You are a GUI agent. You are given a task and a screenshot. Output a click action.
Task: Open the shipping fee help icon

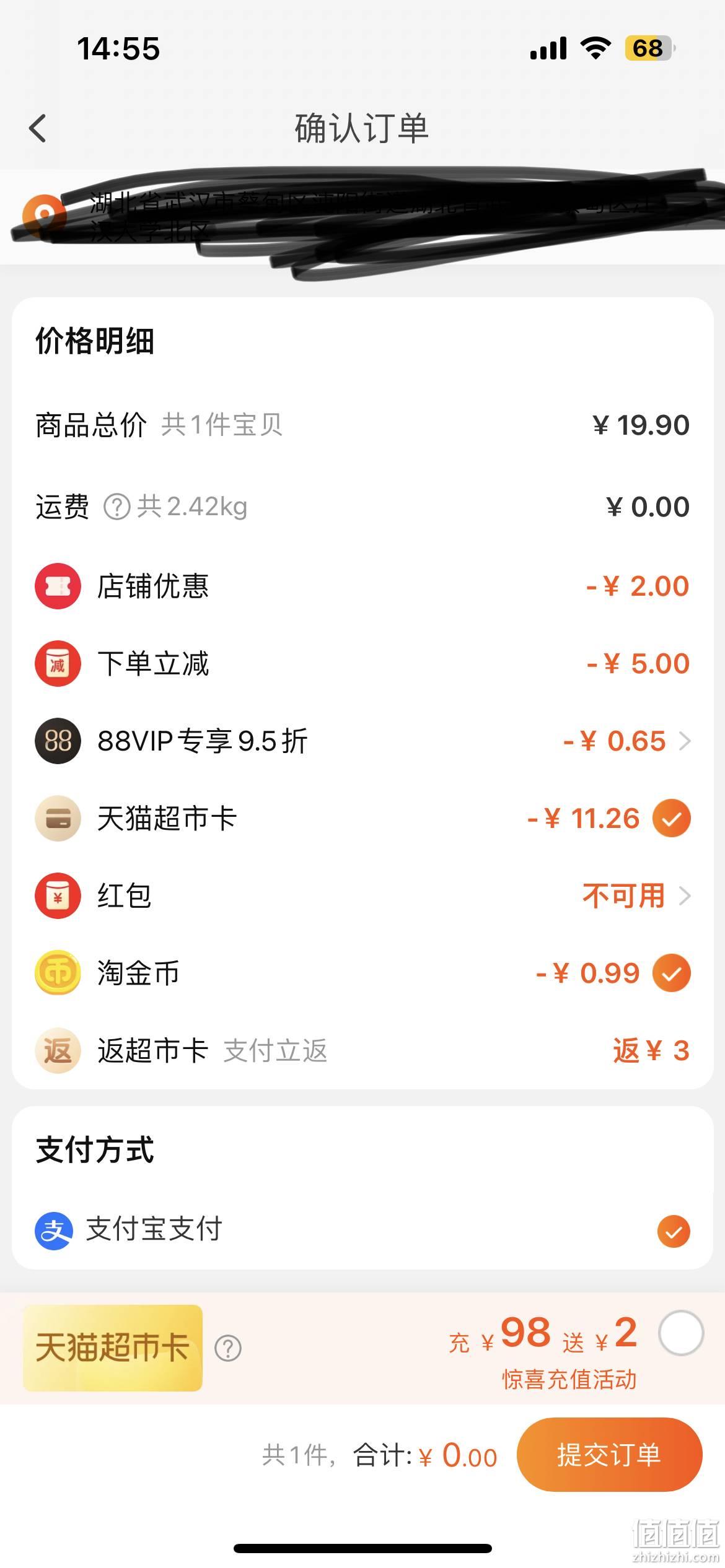pyautogui.click(x=116, y=507)
